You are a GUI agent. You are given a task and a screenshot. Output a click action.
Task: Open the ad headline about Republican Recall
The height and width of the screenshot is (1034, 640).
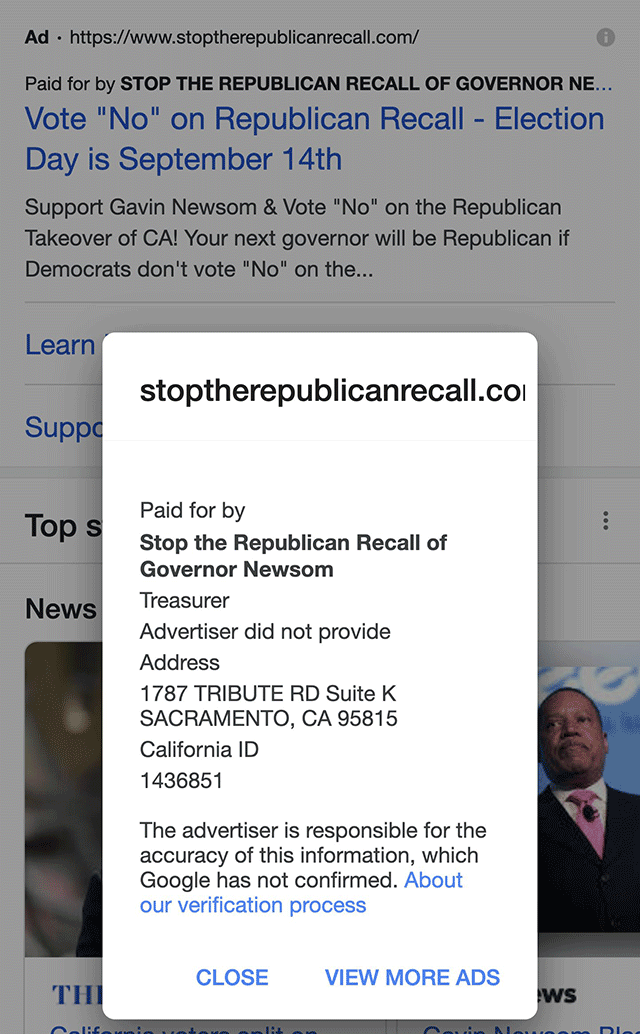[x=314, y=139]
